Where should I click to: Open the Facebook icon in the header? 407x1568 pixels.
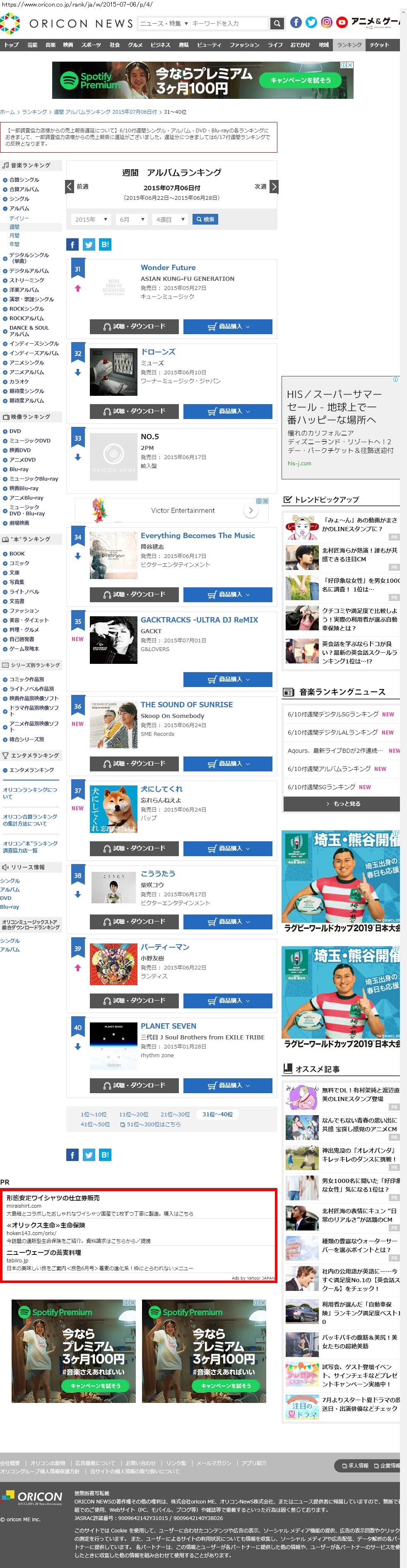(296, 22)
